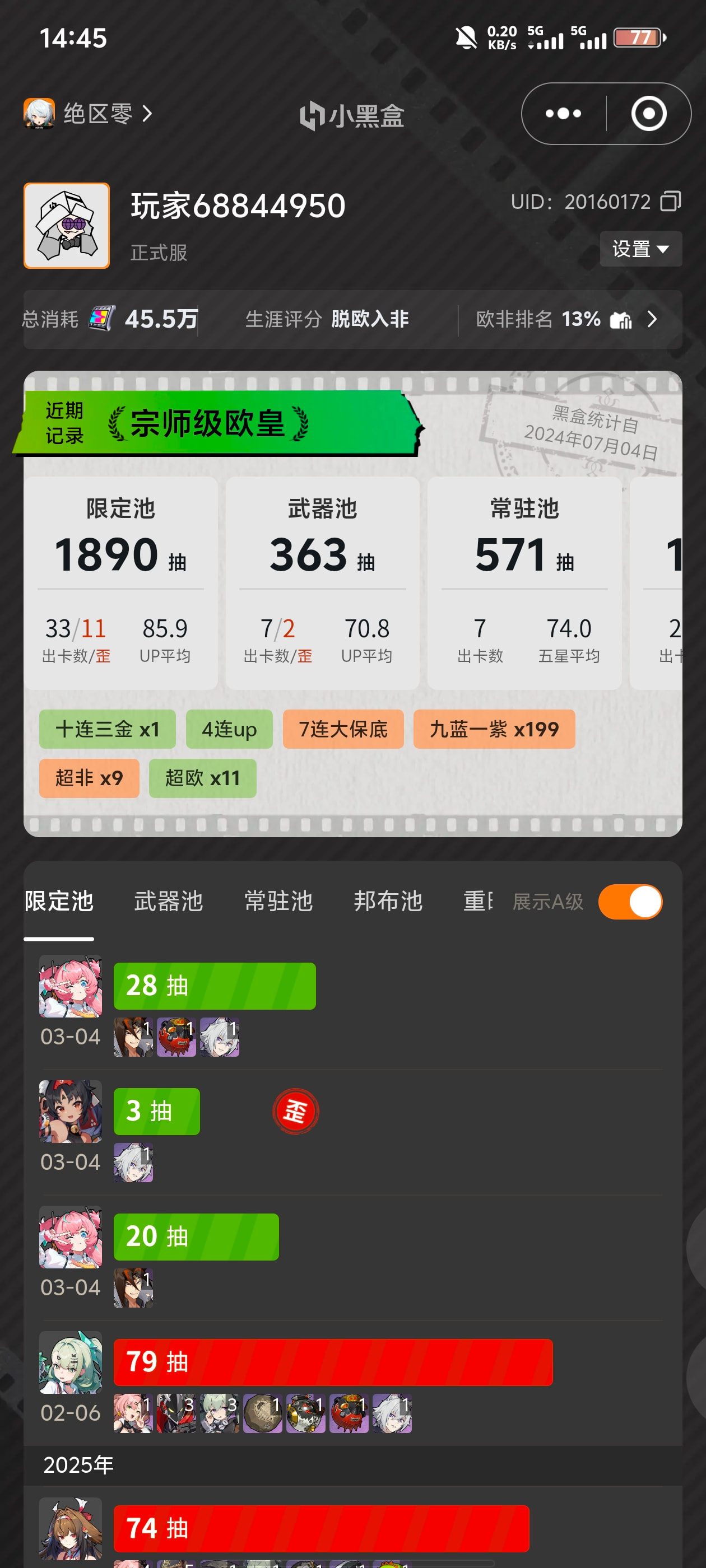Expand the 设置 dropdown

640,249
